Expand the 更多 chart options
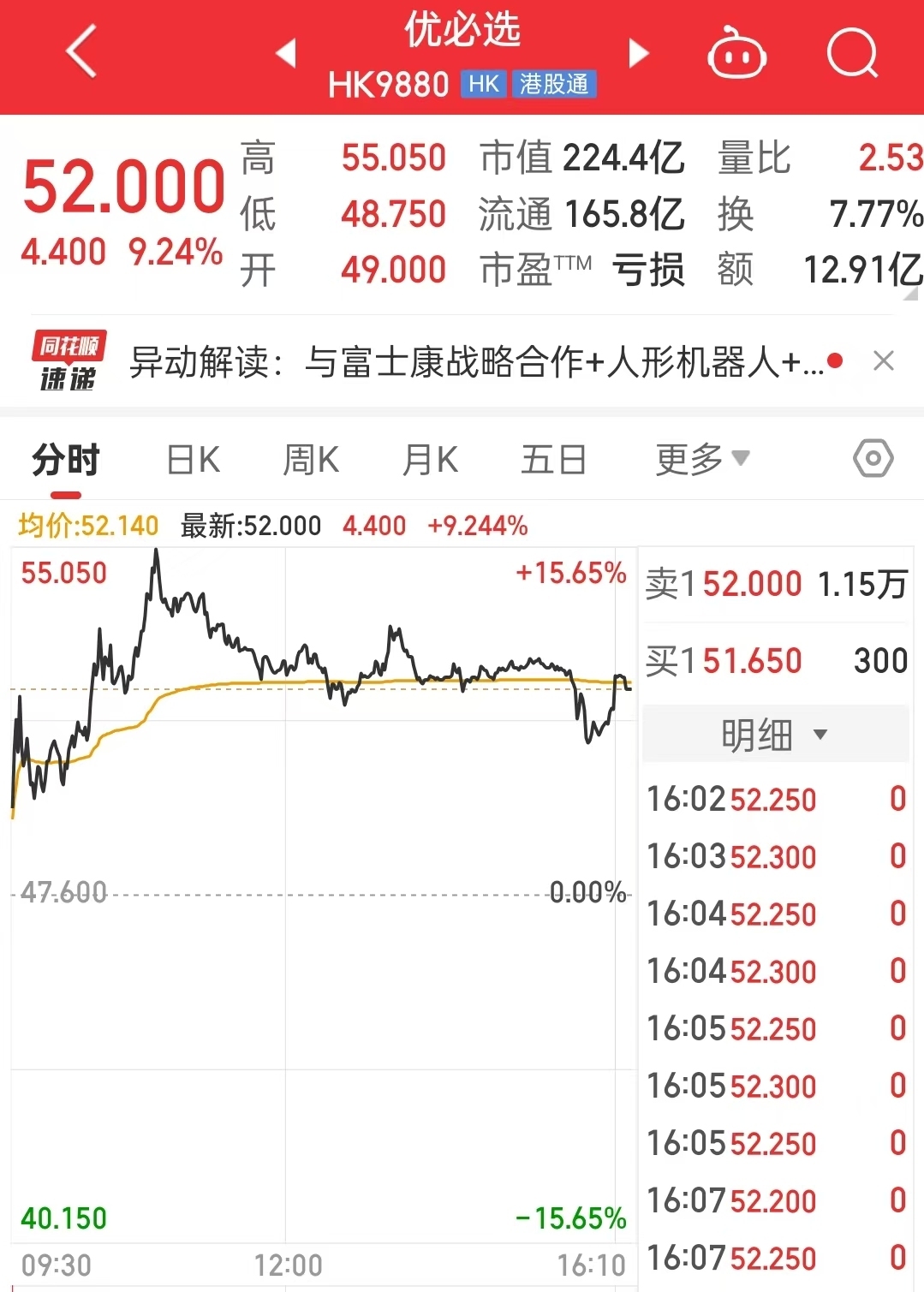This screenshot has width=924, height=1292. 702,460
